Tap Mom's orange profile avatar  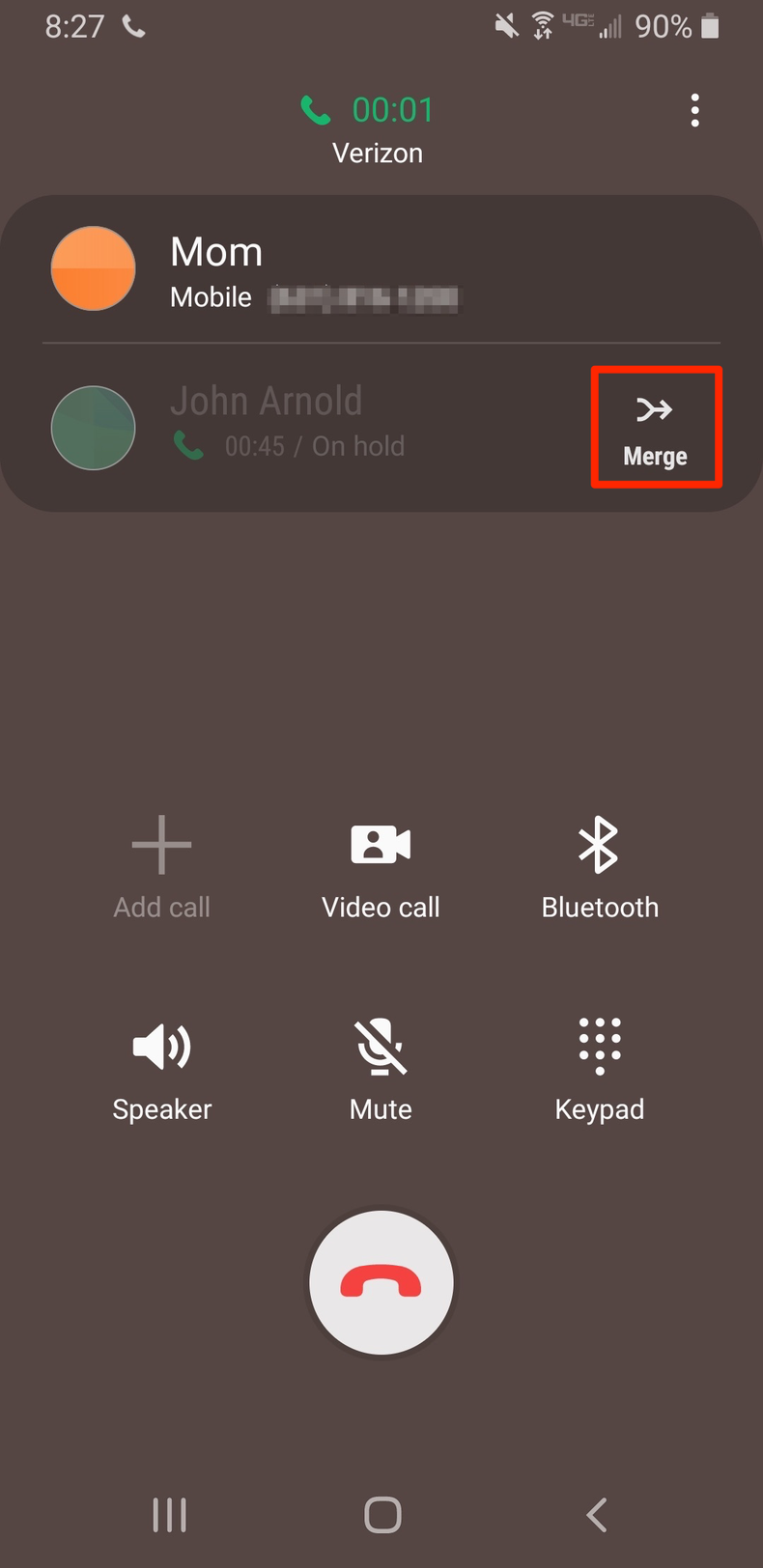[93, 268]
